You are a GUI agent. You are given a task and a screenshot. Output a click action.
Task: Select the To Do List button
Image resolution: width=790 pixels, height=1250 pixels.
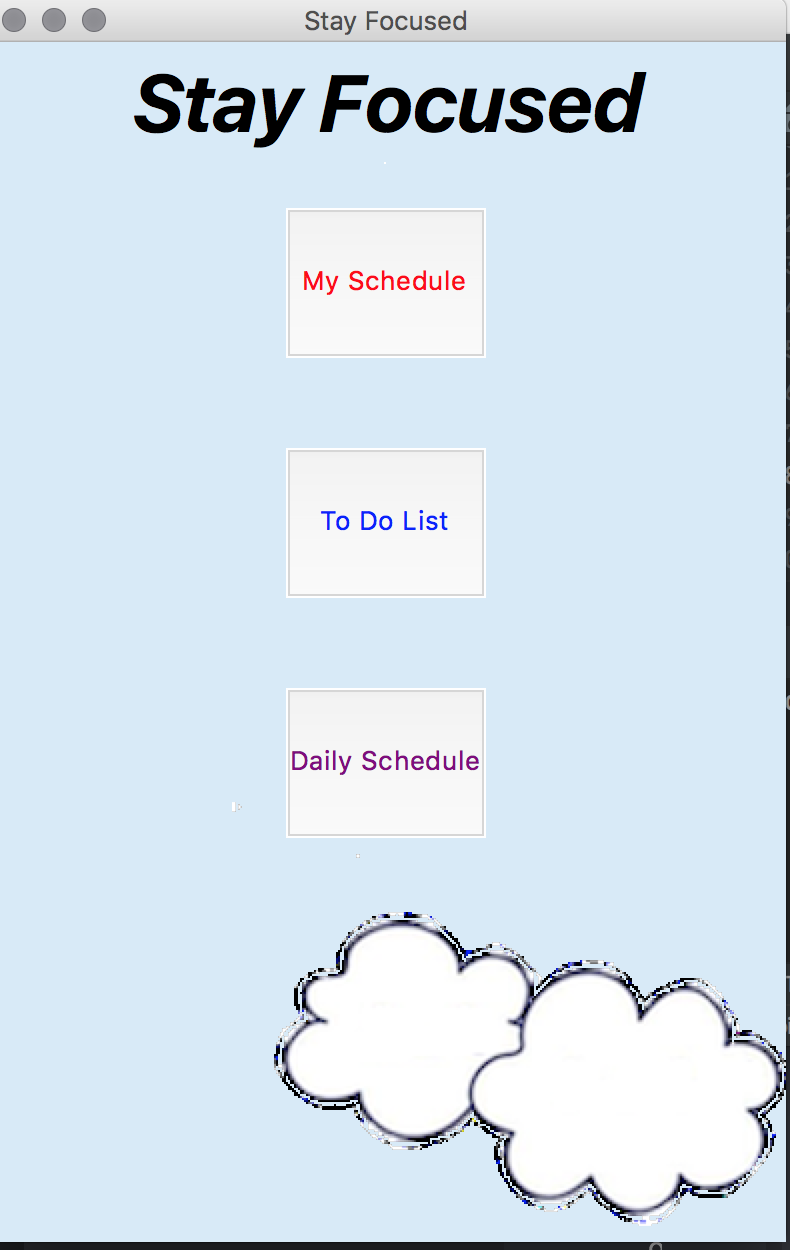coord(385,522)
